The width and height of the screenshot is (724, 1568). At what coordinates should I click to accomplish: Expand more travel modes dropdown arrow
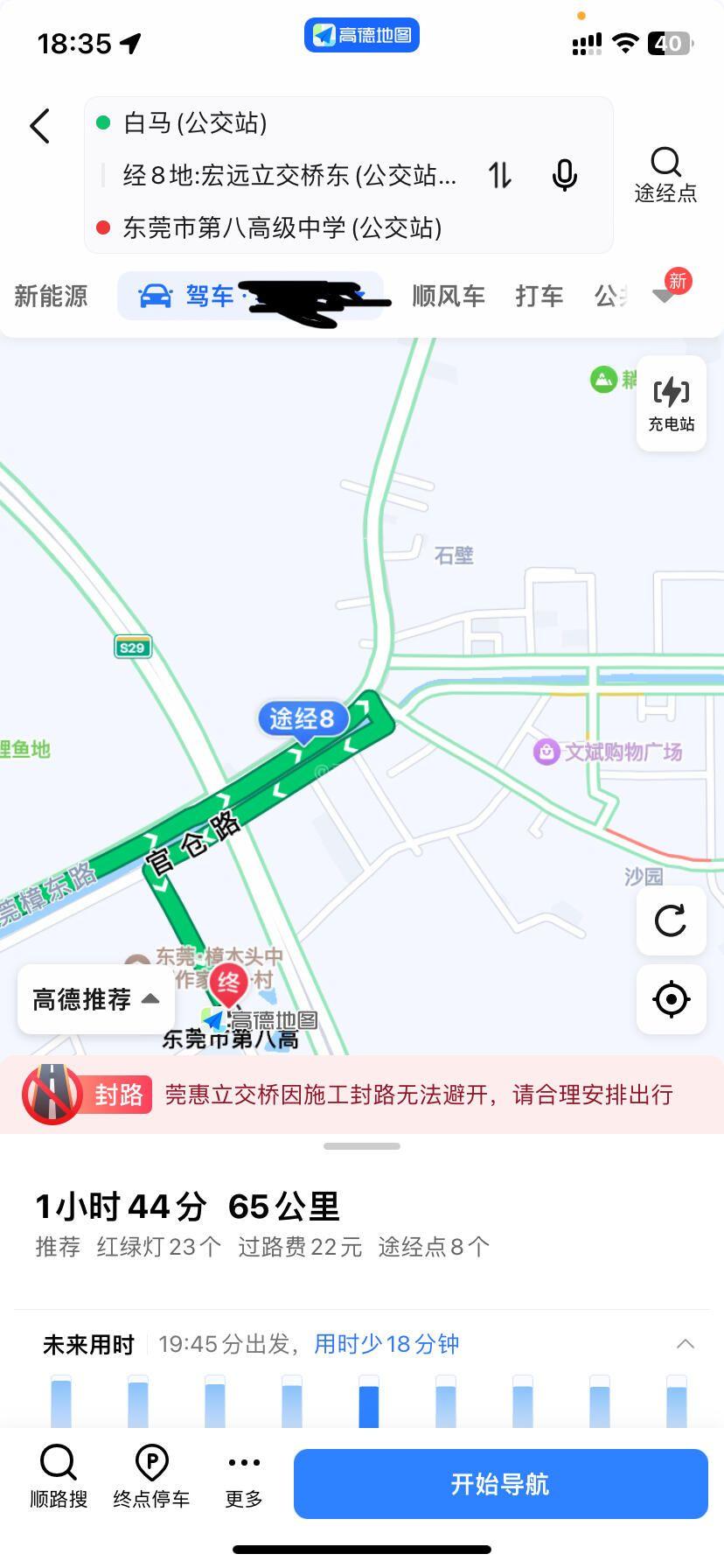pos(666,296)
